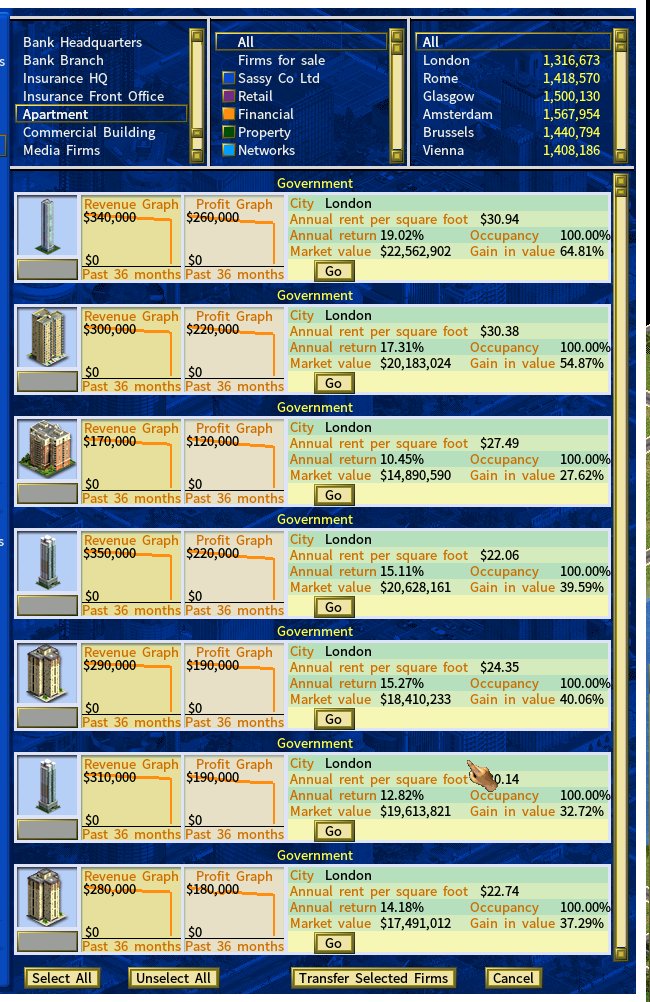Select Rome in the city list
650x1002 pixels.
click(440, 78)
